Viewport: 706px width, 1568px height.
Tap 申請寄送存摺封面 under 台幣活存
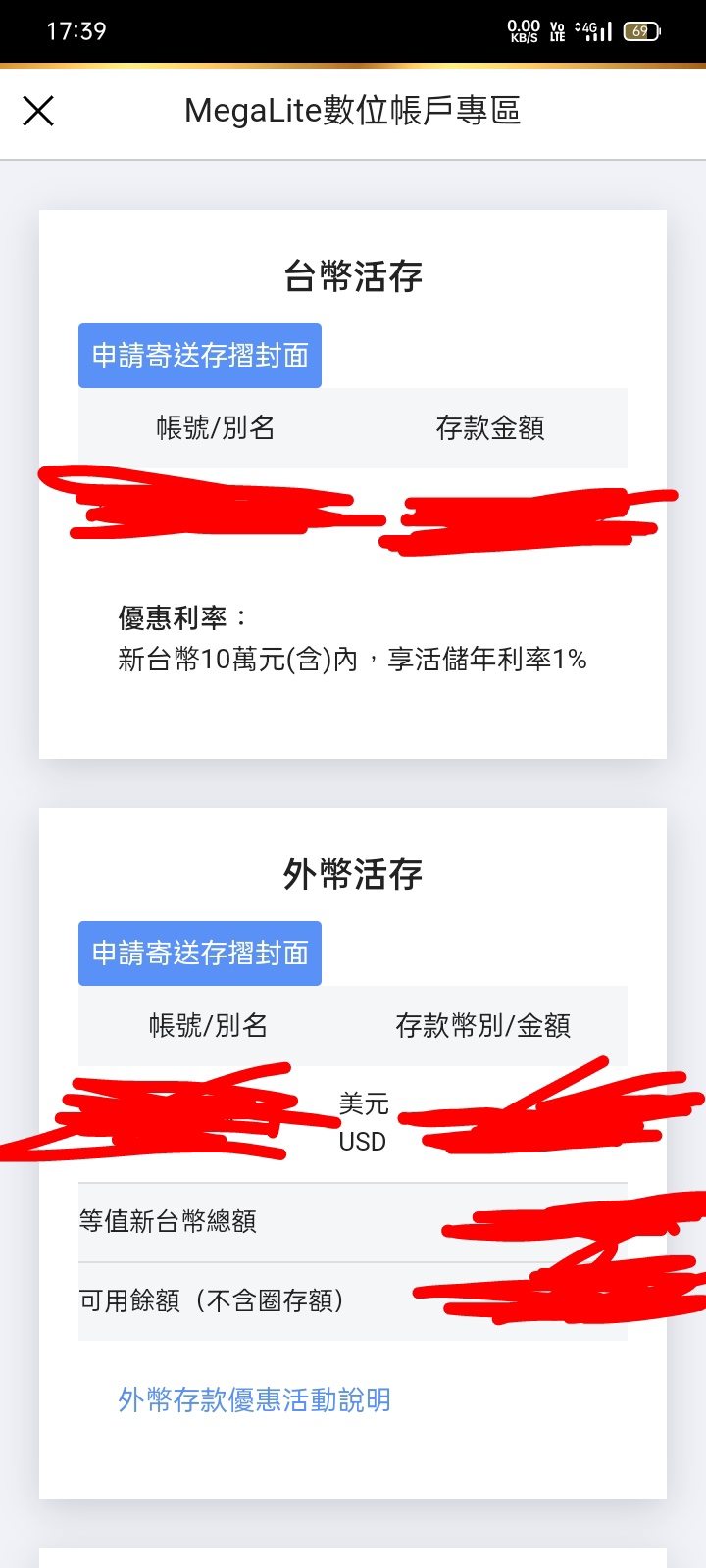click(x=200, y=356)
